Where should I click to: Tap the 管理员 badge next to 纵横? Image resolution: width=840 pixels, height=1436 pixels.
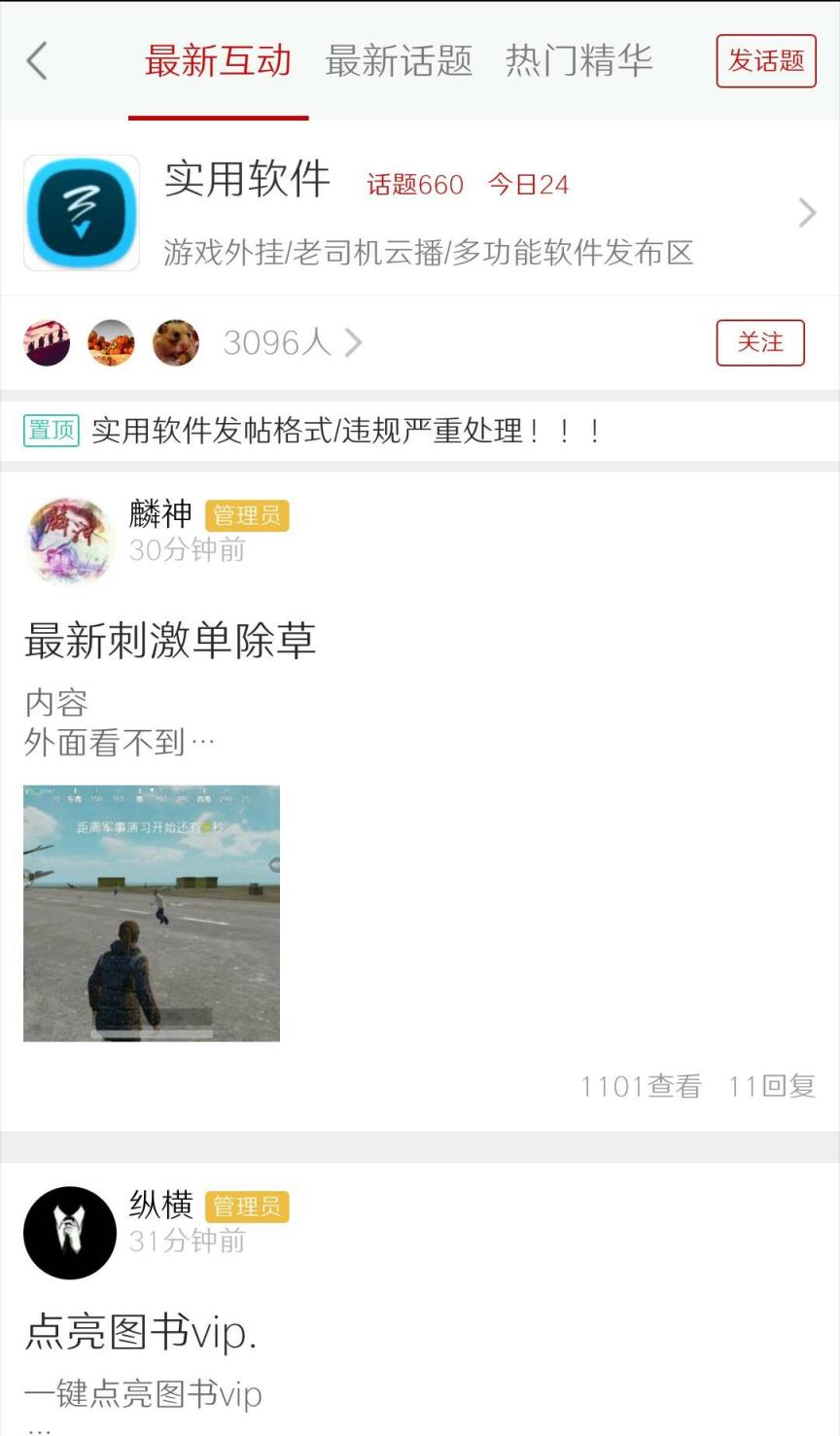coord(247,1207)
